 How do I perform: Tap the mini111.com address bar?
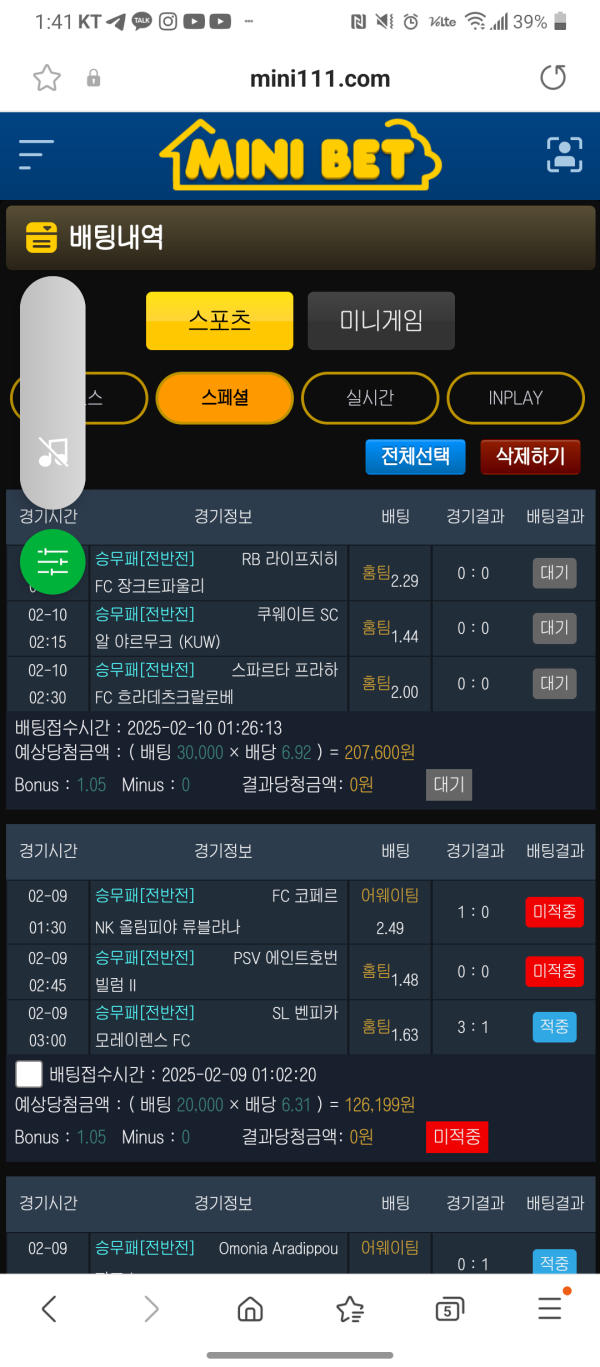pos(320,79)
